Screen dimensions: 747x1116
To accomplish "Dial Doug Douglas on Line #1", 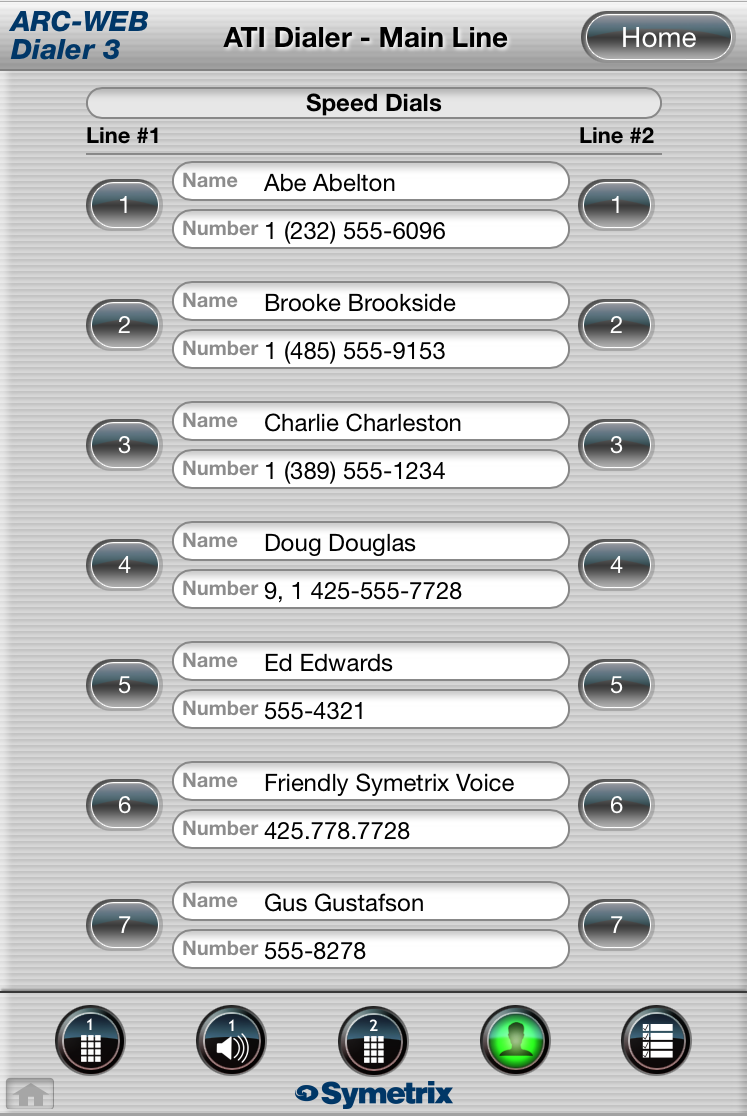I will (x=124, y=565).
